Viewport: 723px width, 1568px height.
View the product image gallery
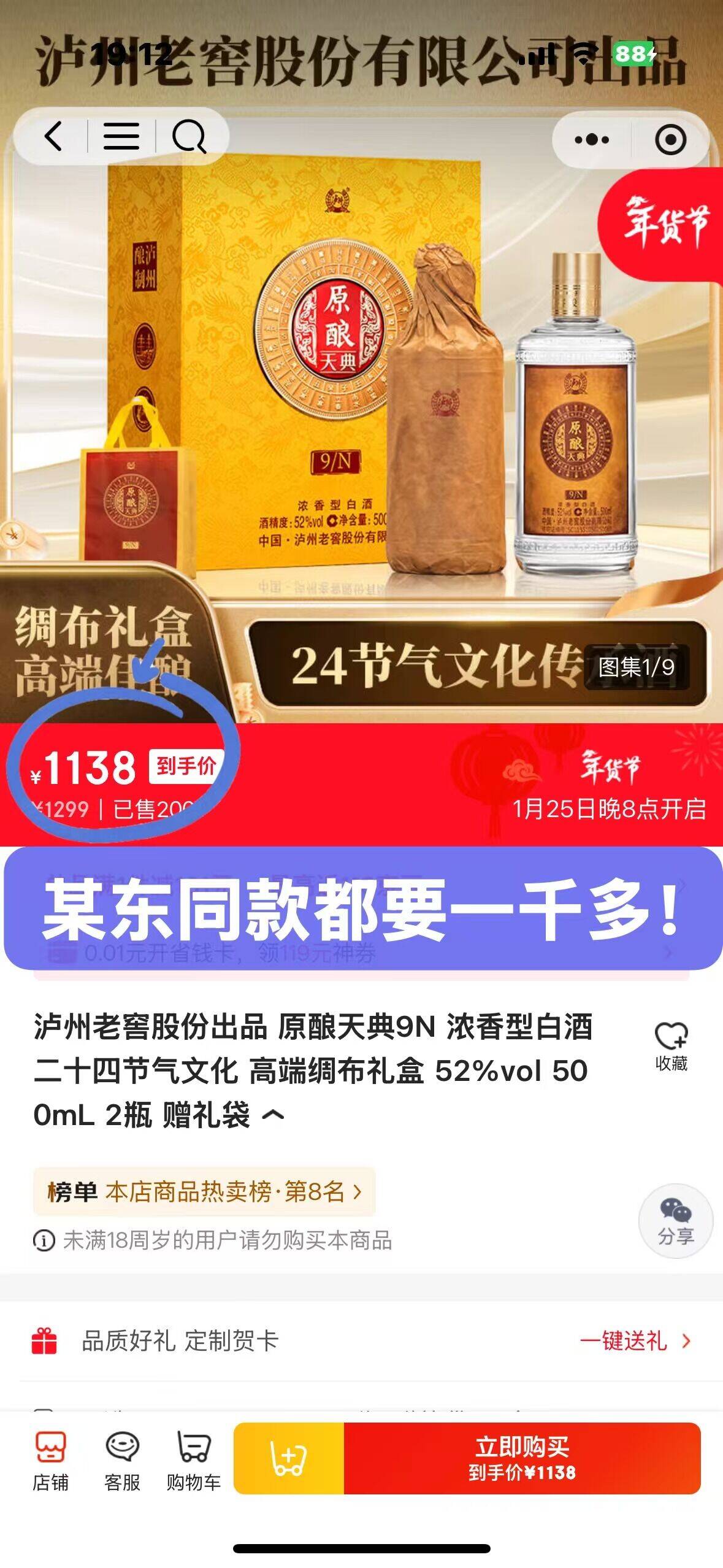(636, 667)
